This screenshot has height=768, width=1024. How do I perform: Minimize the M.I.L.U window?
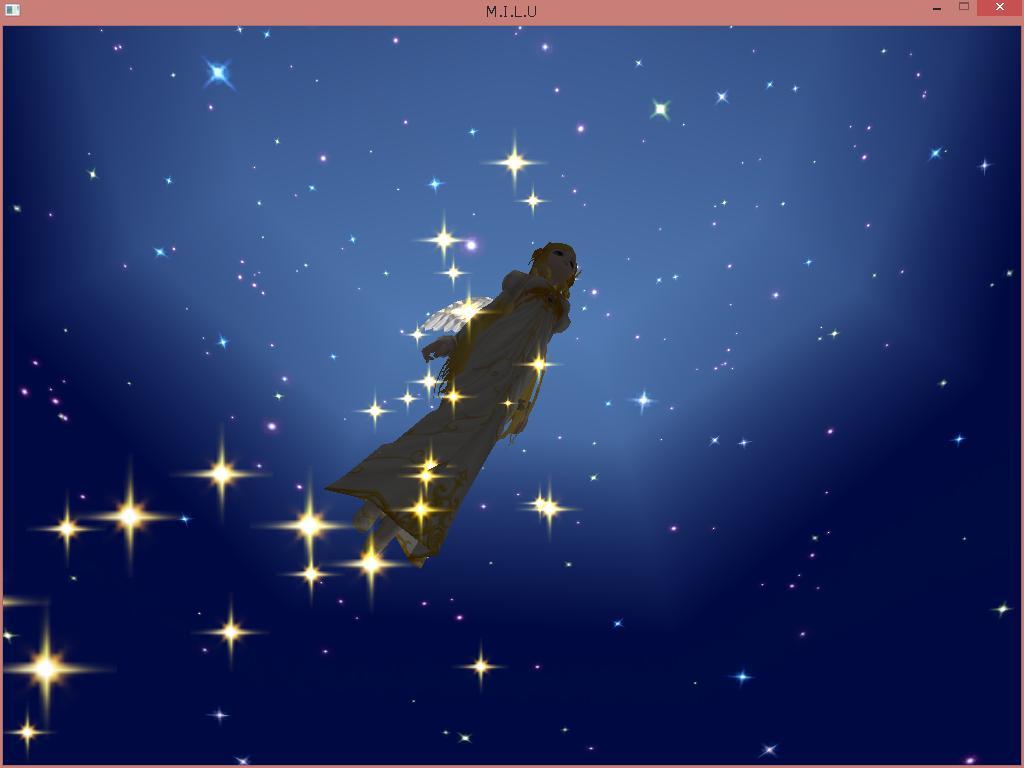[x=936, y=9]
